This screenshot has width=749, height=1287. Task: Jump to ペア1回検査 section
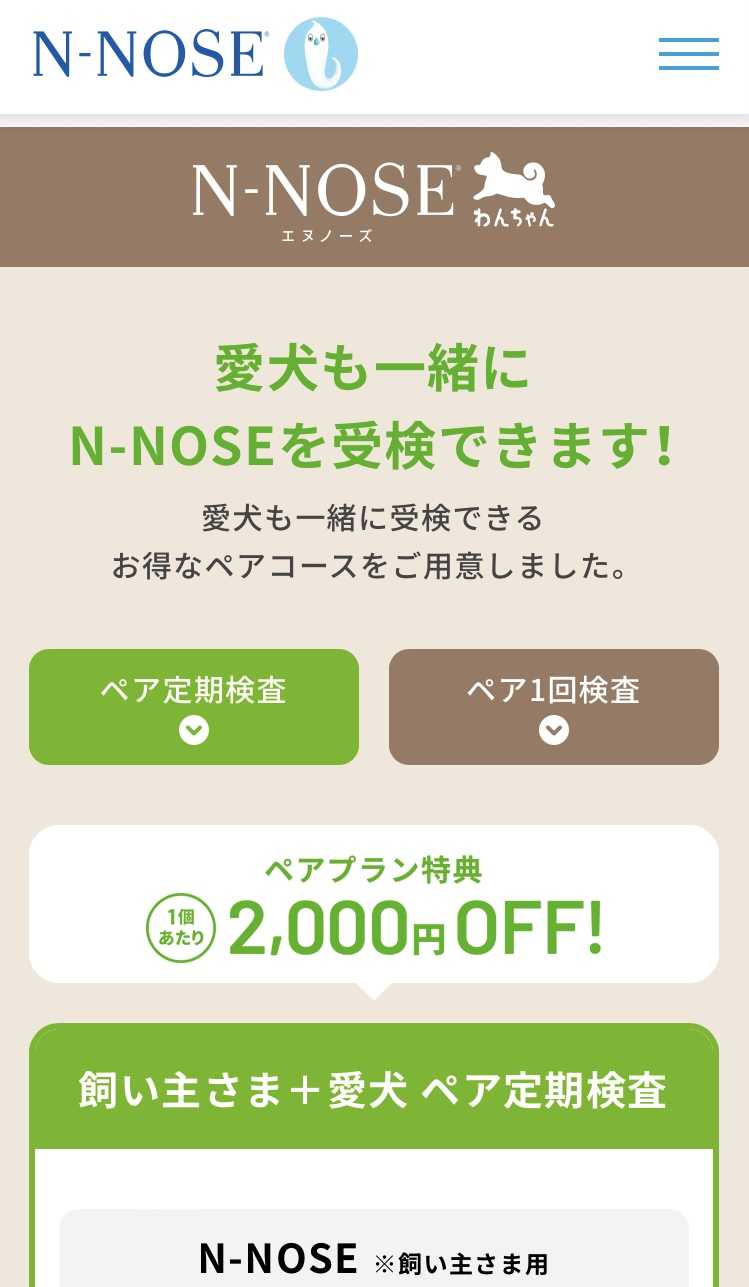click(x=554, y=707)
